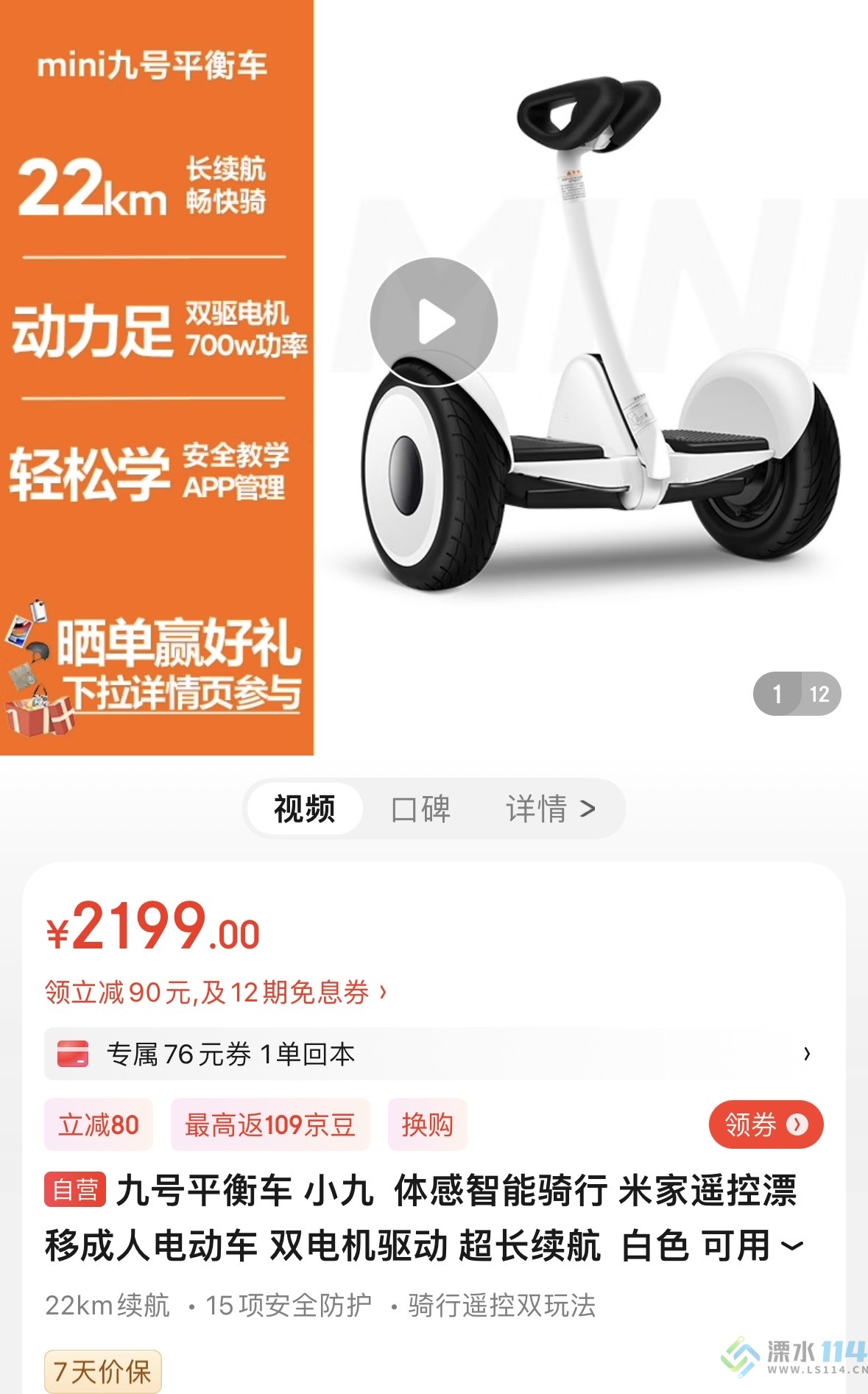The image size is (868, 1394).
Task: Open the 领立减90元 coupon link
Action: 216,993
